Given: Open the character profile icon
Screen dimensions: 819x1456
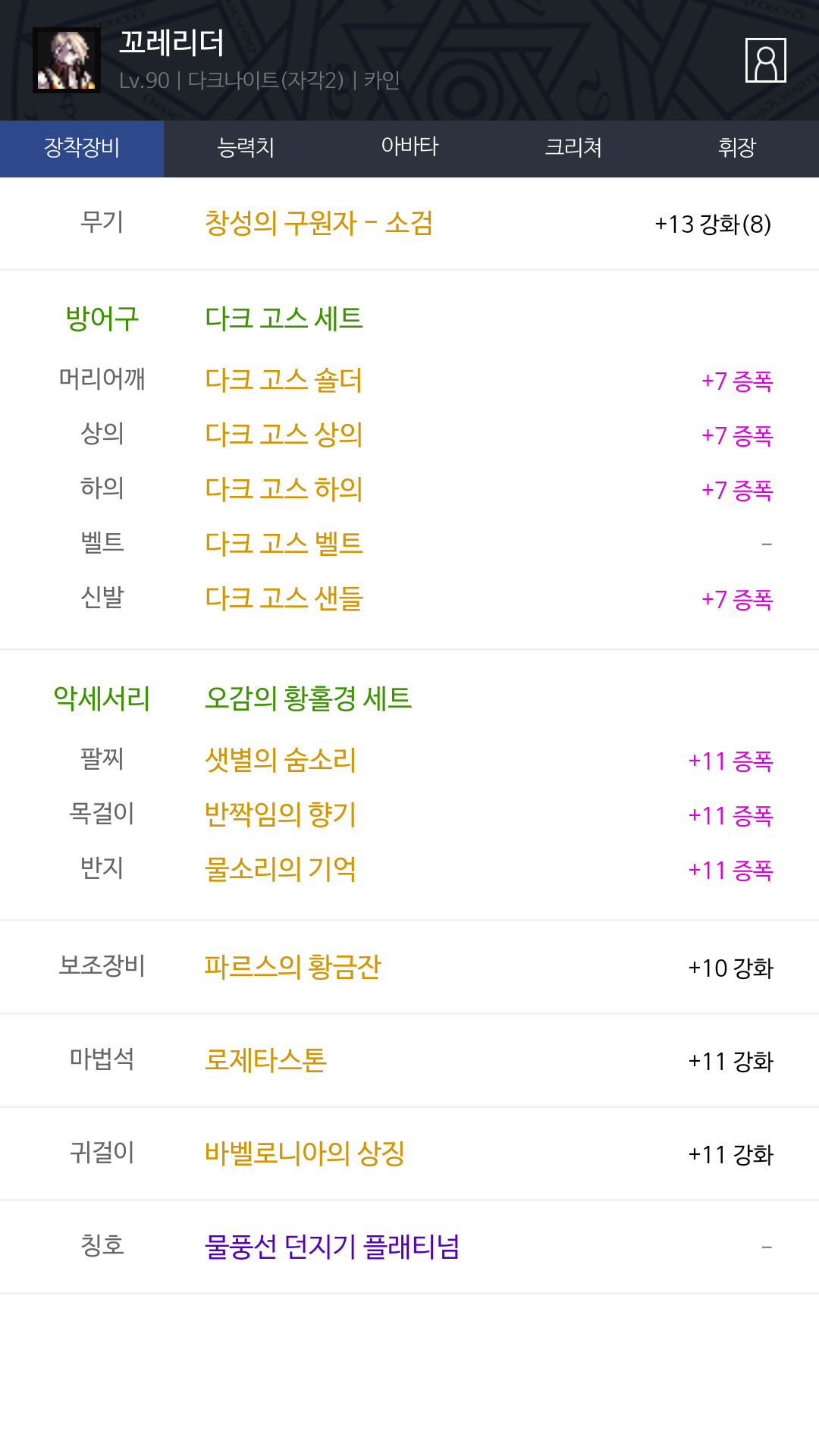Looking at the screenshot, I should [765, 60].
